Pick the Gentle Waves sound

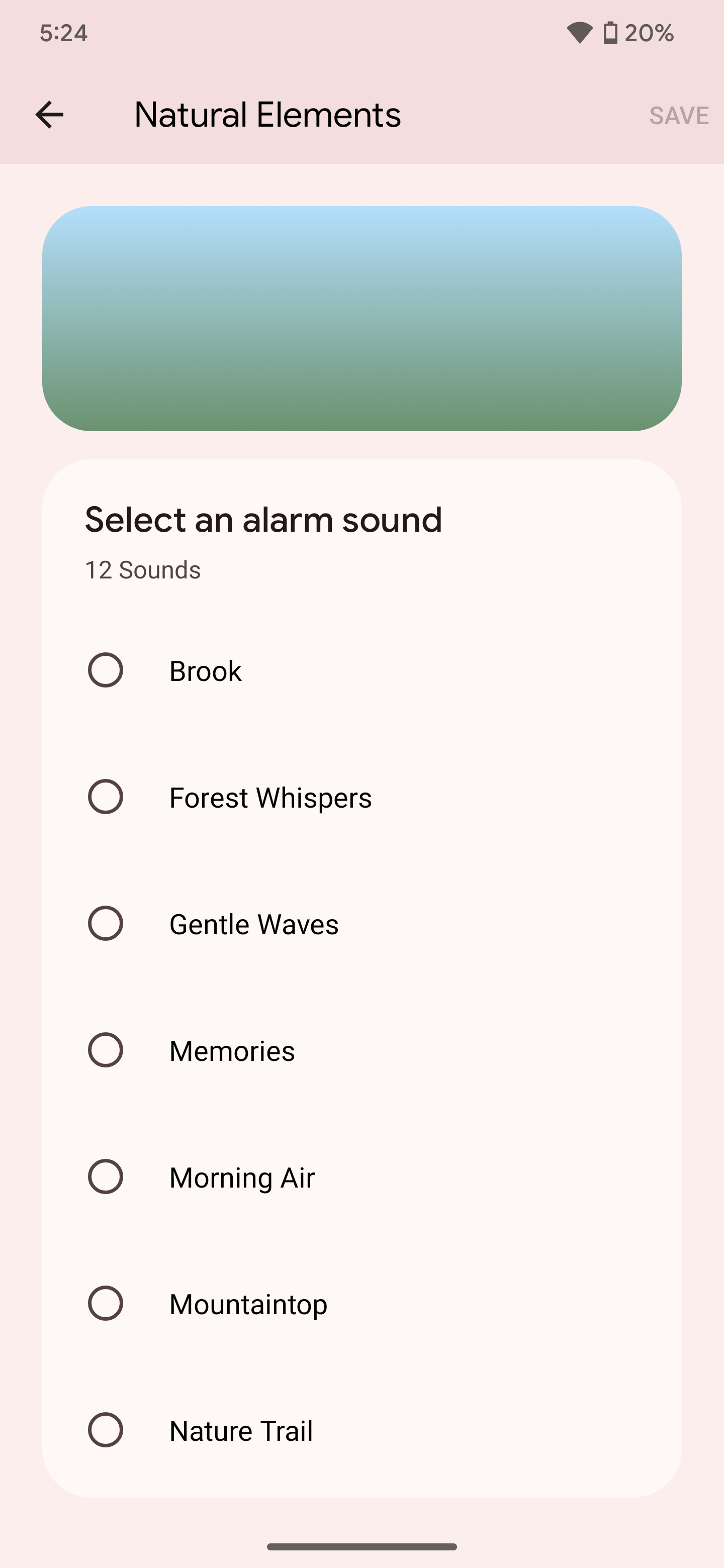click(x=106, y=923)
